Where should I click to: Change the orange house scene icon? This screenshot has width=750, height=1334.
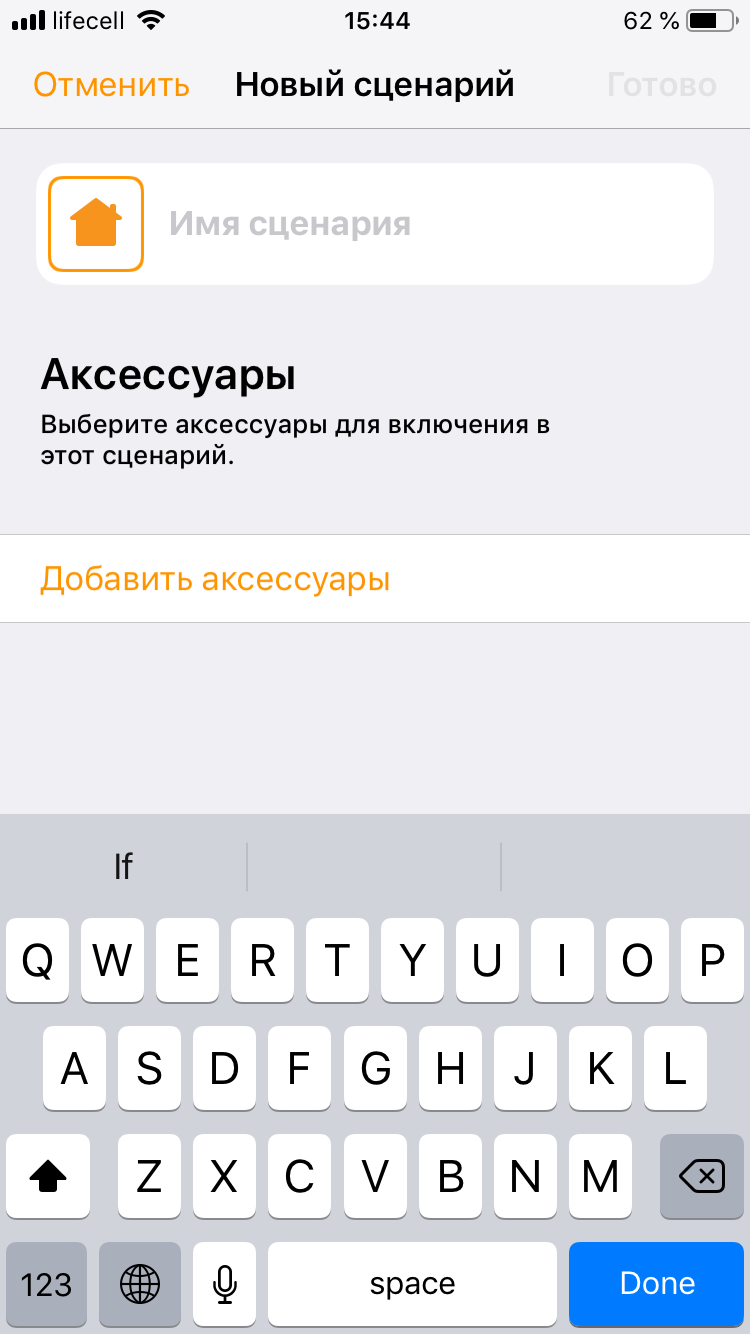point(96,223)
